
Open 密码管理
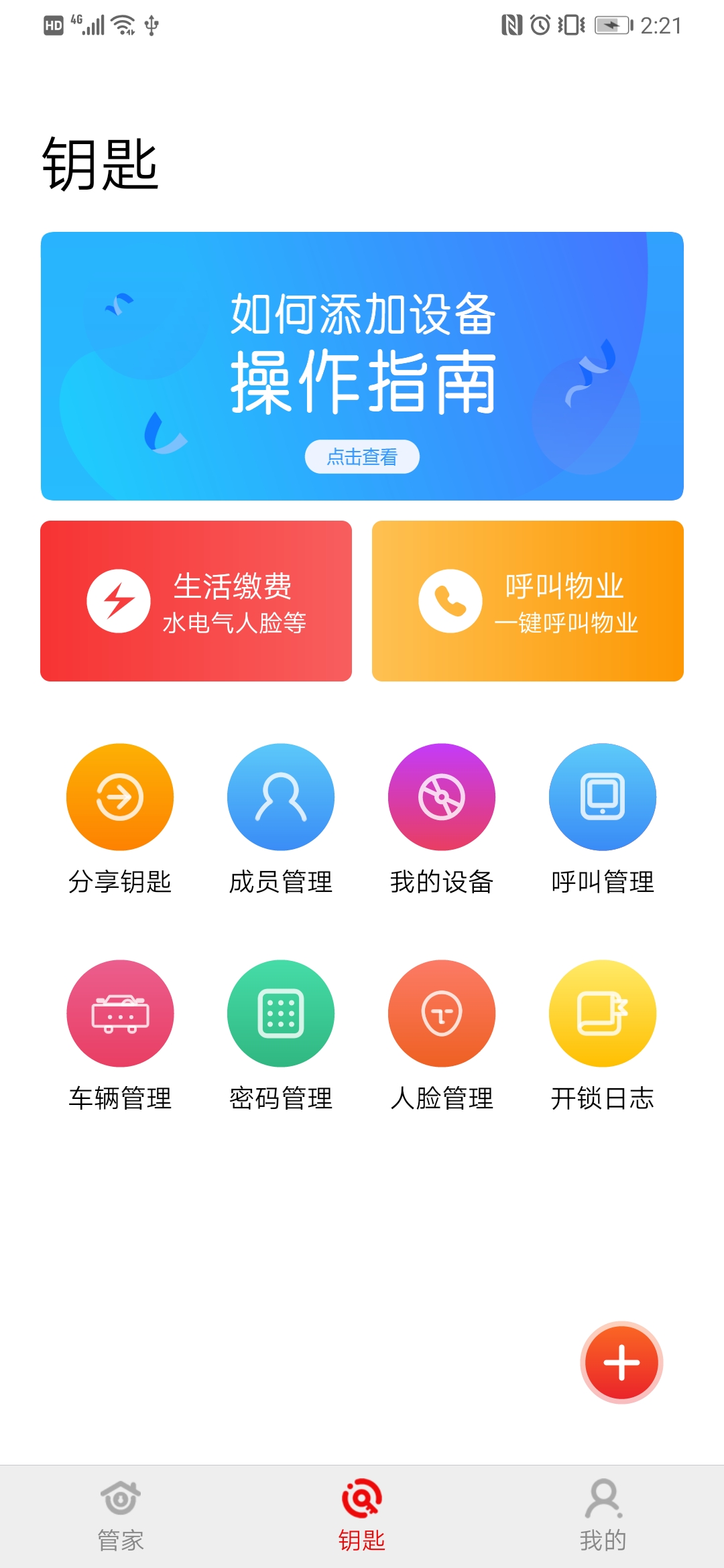click(x=281, y=1037)
